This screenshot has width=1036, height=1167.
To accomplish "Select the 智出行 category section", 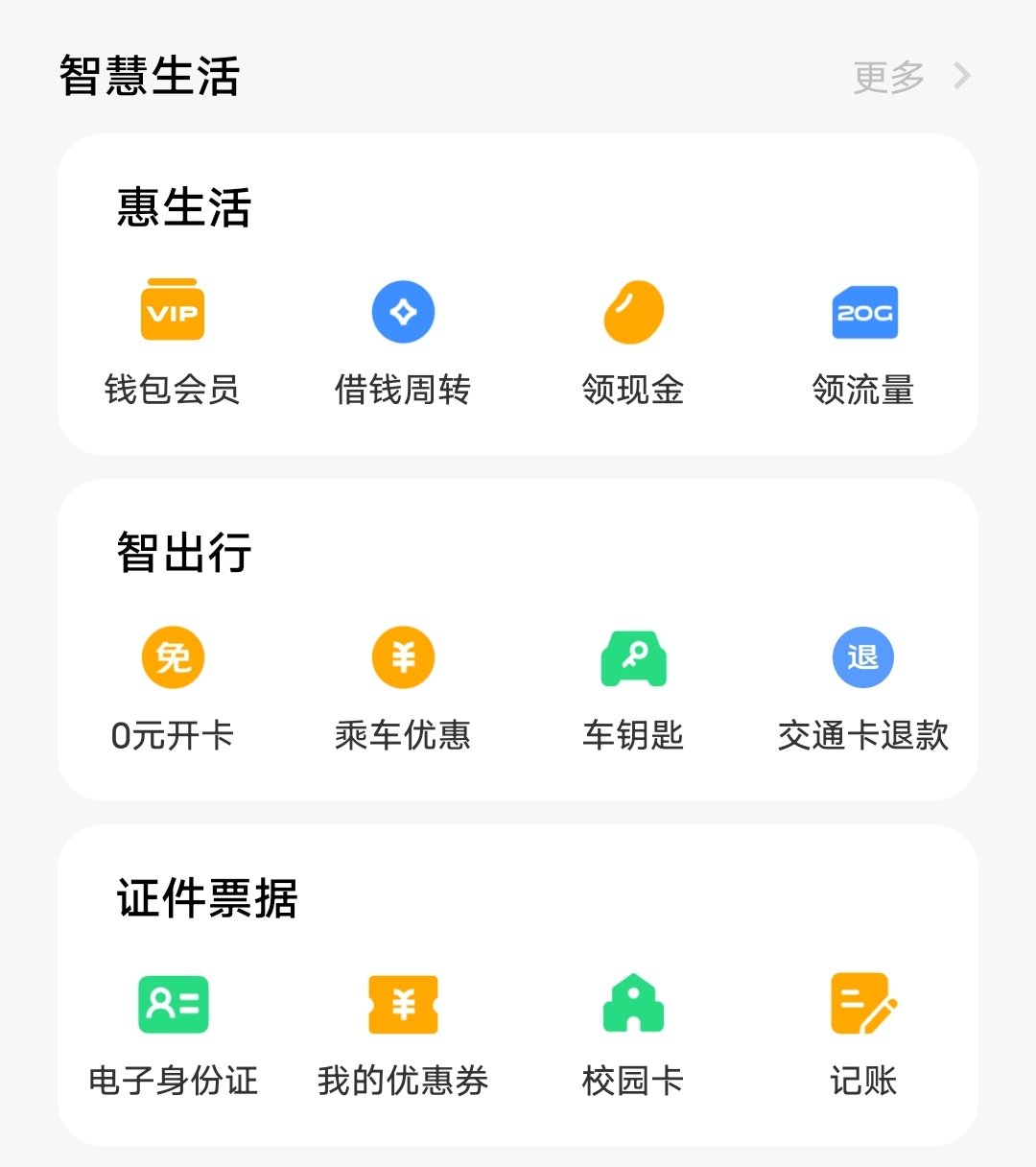I will (183, 555).
